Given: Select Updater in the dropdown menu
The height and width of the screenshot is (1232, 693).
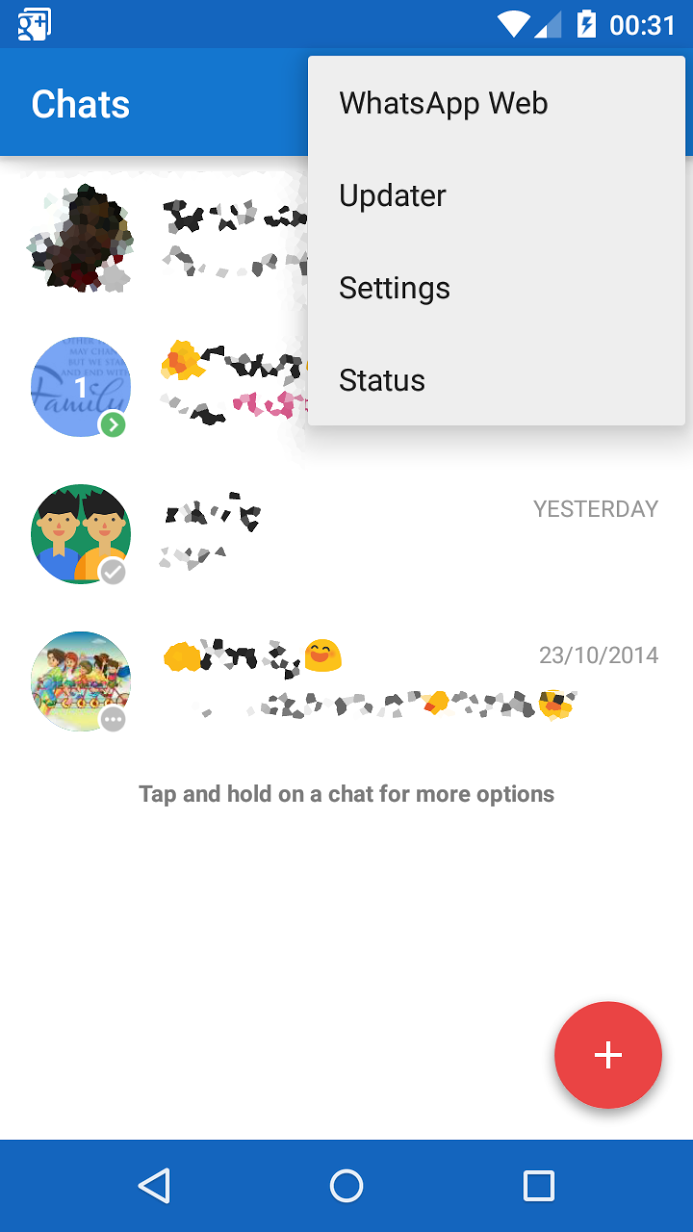Looking at the screenshot, I should tap(392, 196).
